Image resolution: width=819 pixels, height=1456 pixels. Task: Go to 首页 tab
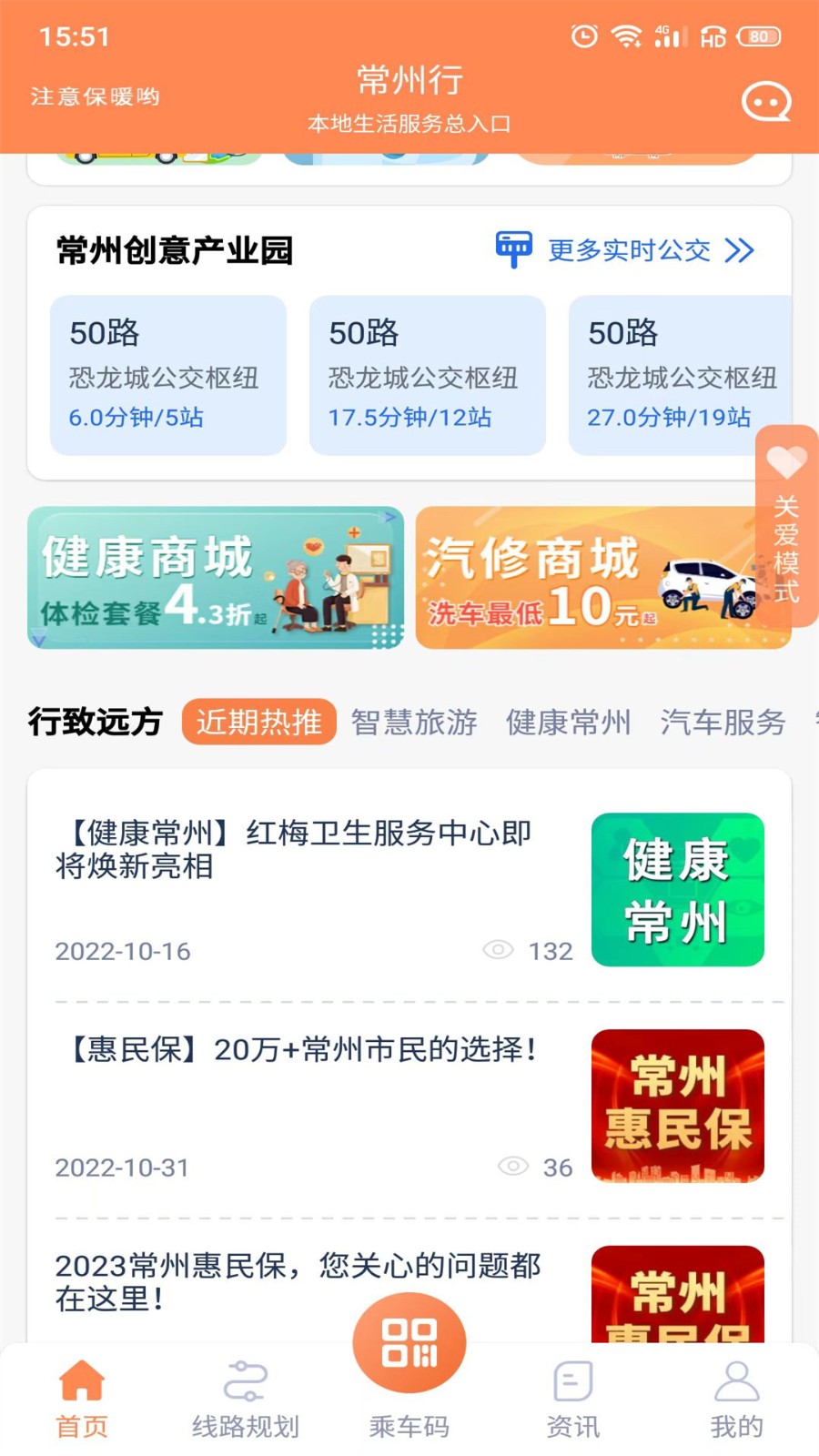coord(82,1400)
